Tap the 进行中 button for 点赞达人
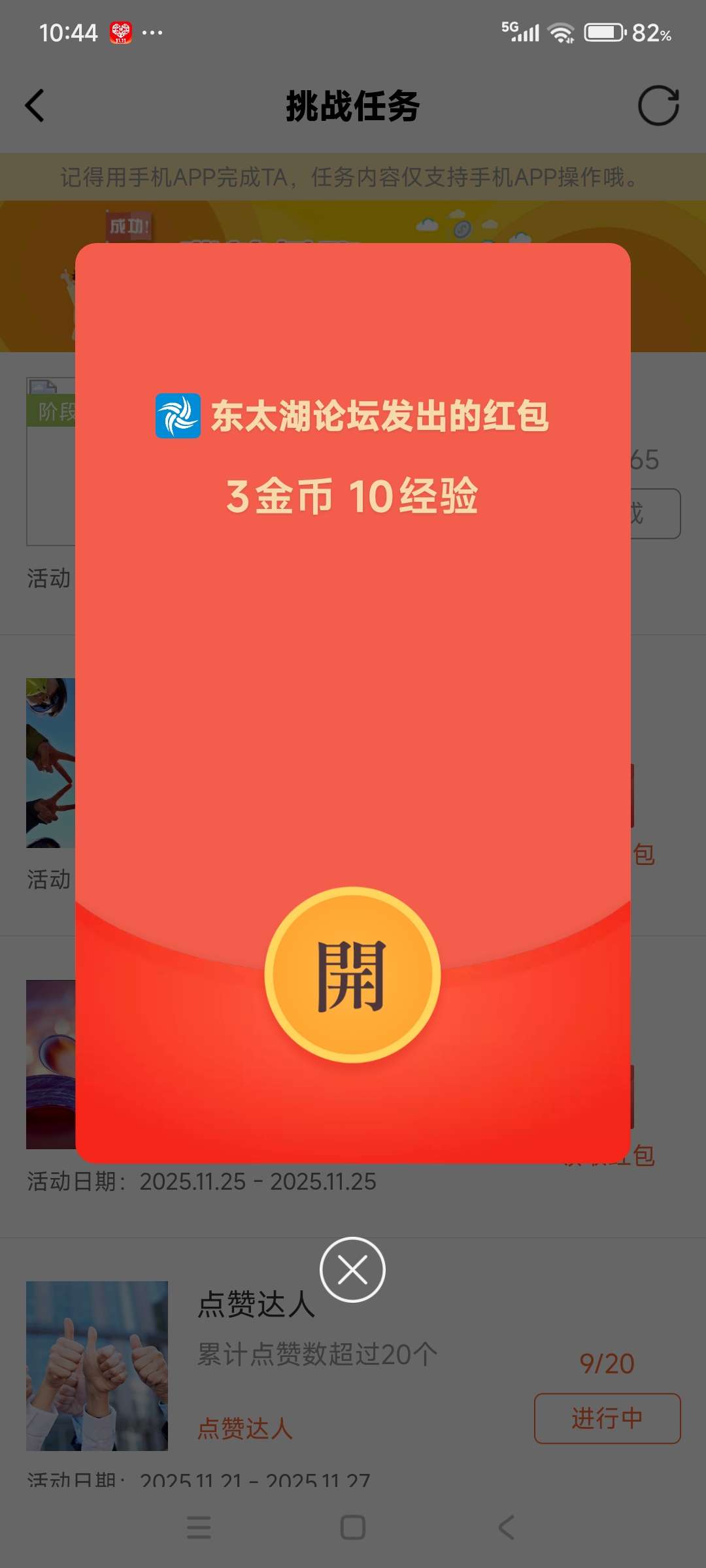 [607, 1418]
